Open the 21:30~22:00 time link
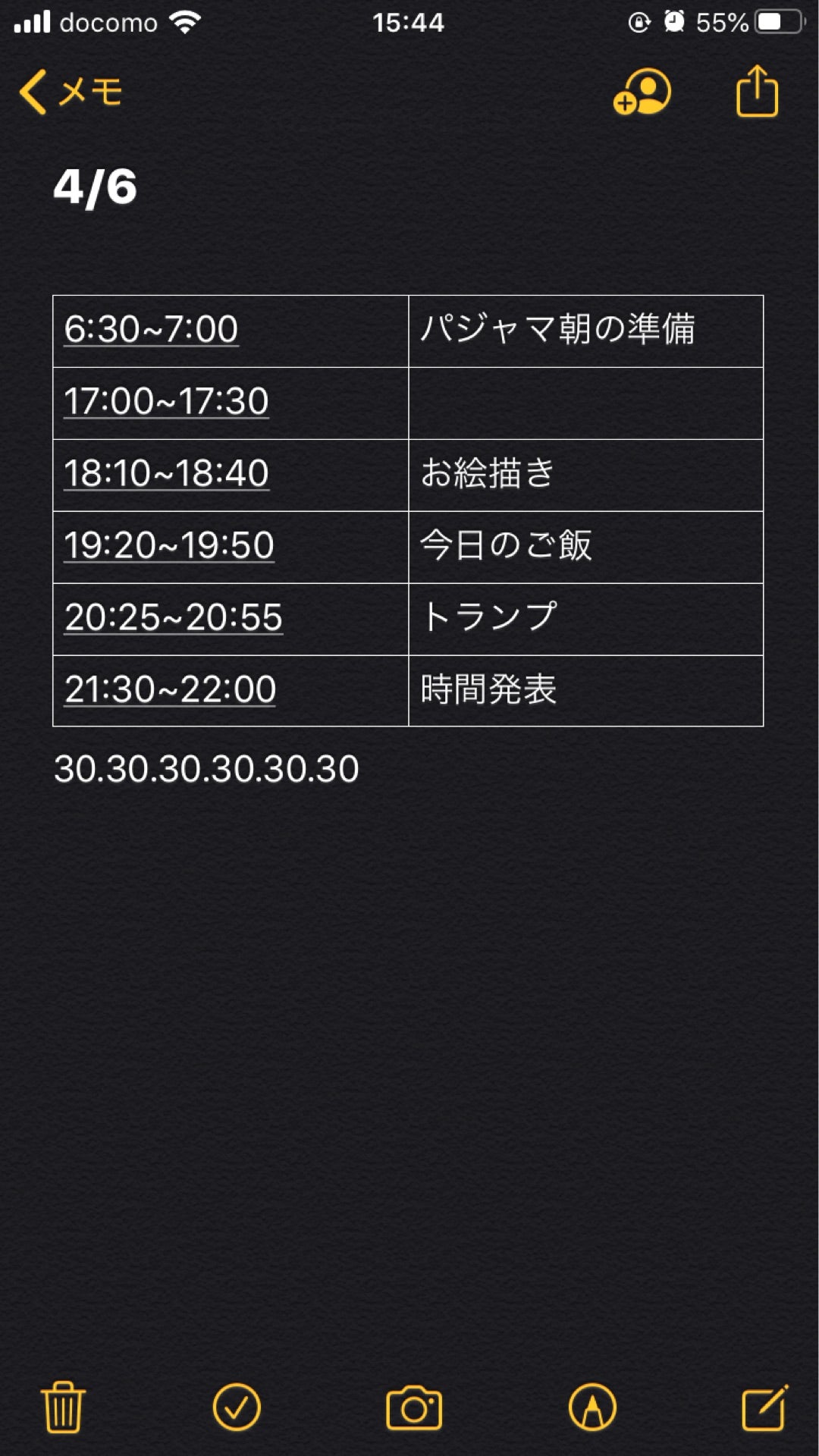The width and height of the screenshot is (819, 1456). [170, 690]
